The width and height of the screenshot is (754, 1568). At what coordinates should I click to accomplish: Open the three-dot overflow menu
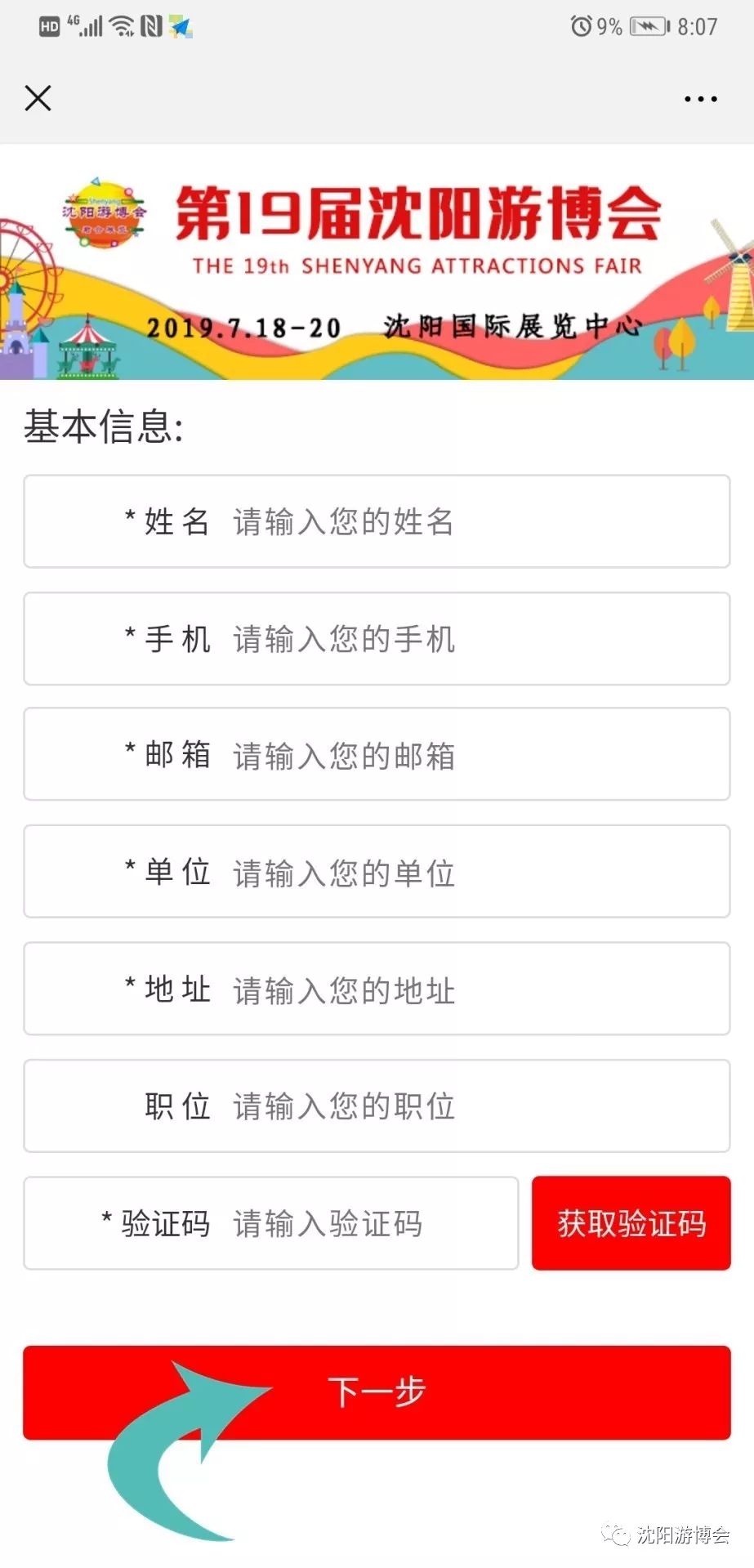pyautogui.click(x=700, y=99)
